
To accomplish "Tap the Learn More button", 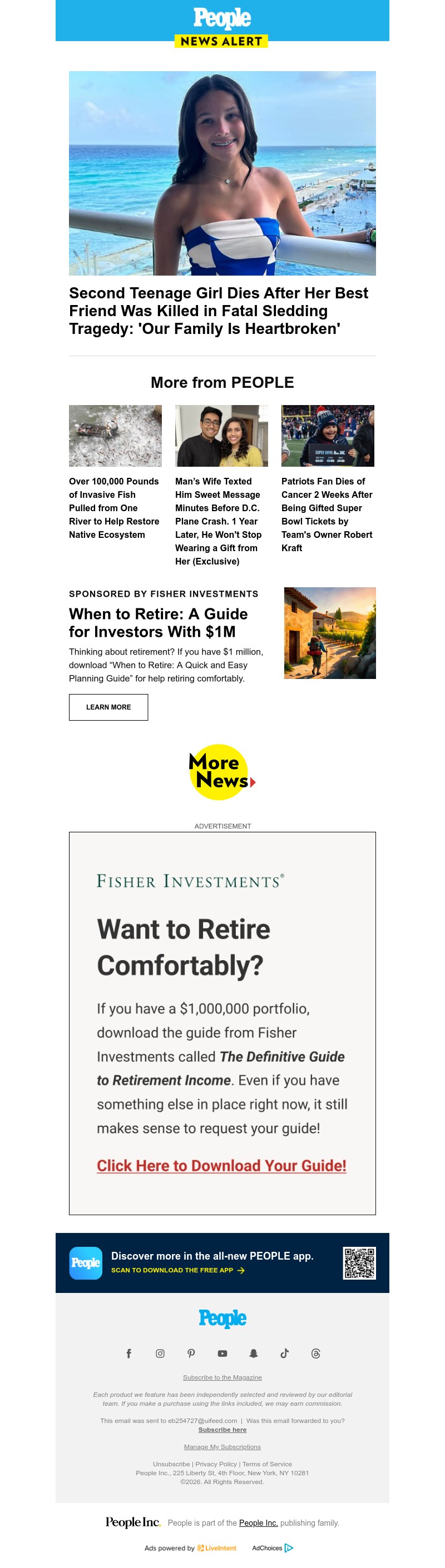I will (108, 707).
